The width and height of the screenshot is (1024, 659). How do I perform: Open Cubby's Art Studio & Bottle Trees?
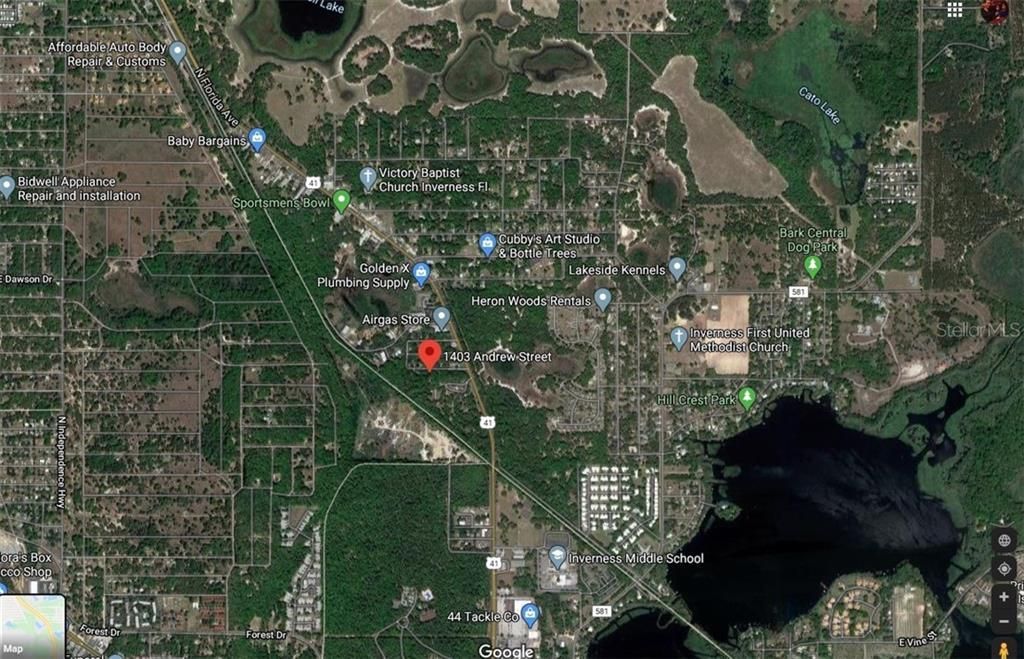click(x=487, y=244)
